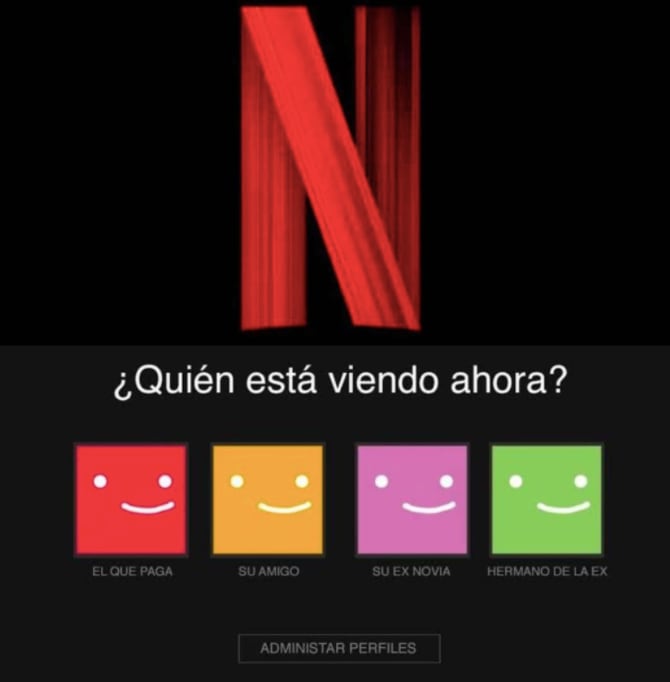Pick the HERMANO DE LA EX profile
This screenshot has height=682, width=670.
tap(546, 499)
